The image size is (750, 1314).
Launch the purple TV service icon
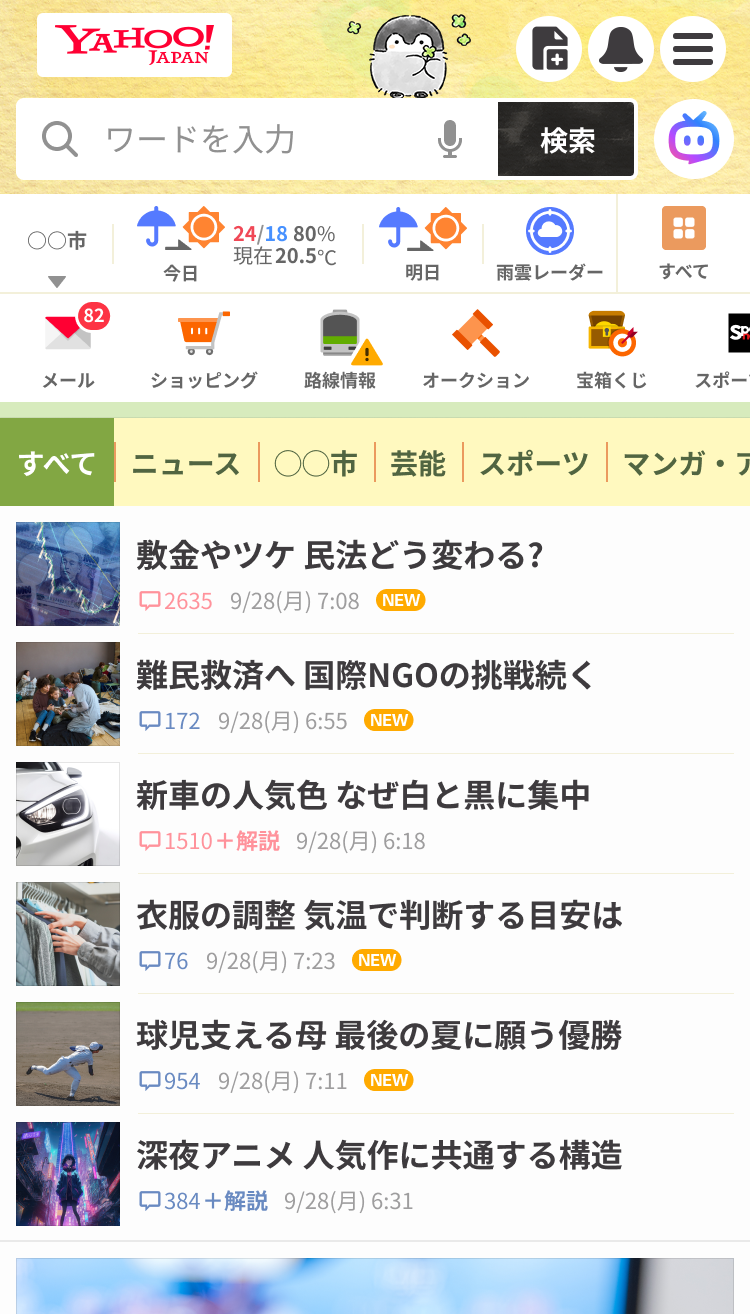pos(693,139)
